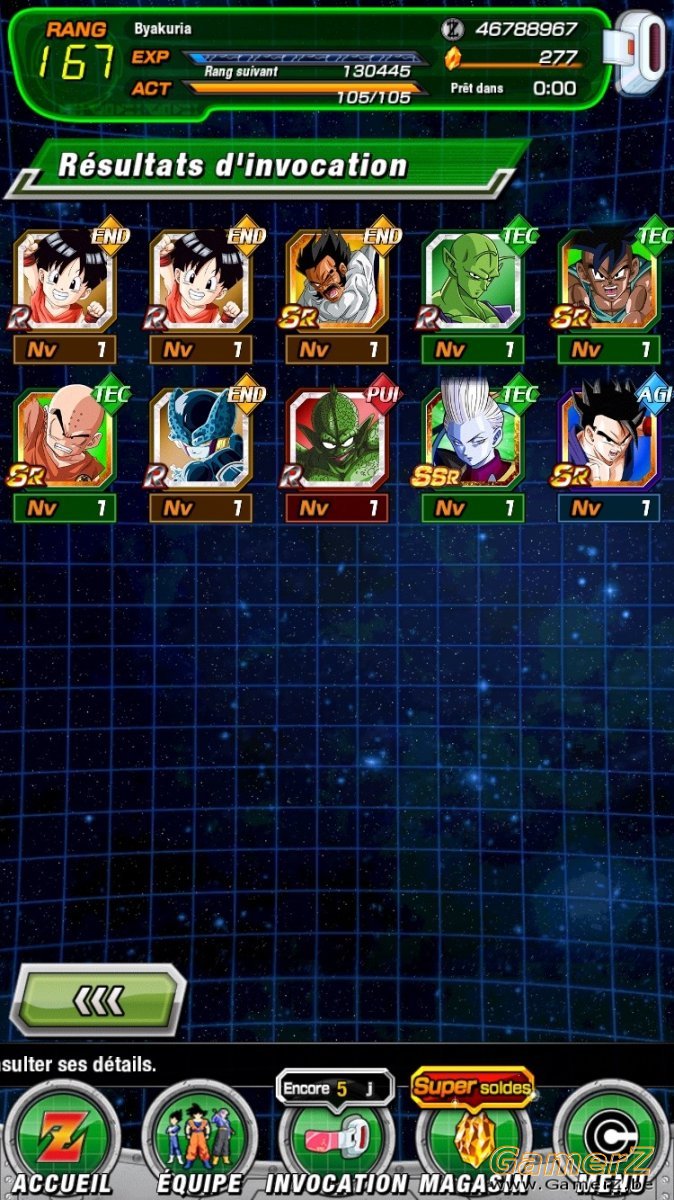The image size is (674, 1200).
Task: Open the capsule menu tab
Action: 611,1138
